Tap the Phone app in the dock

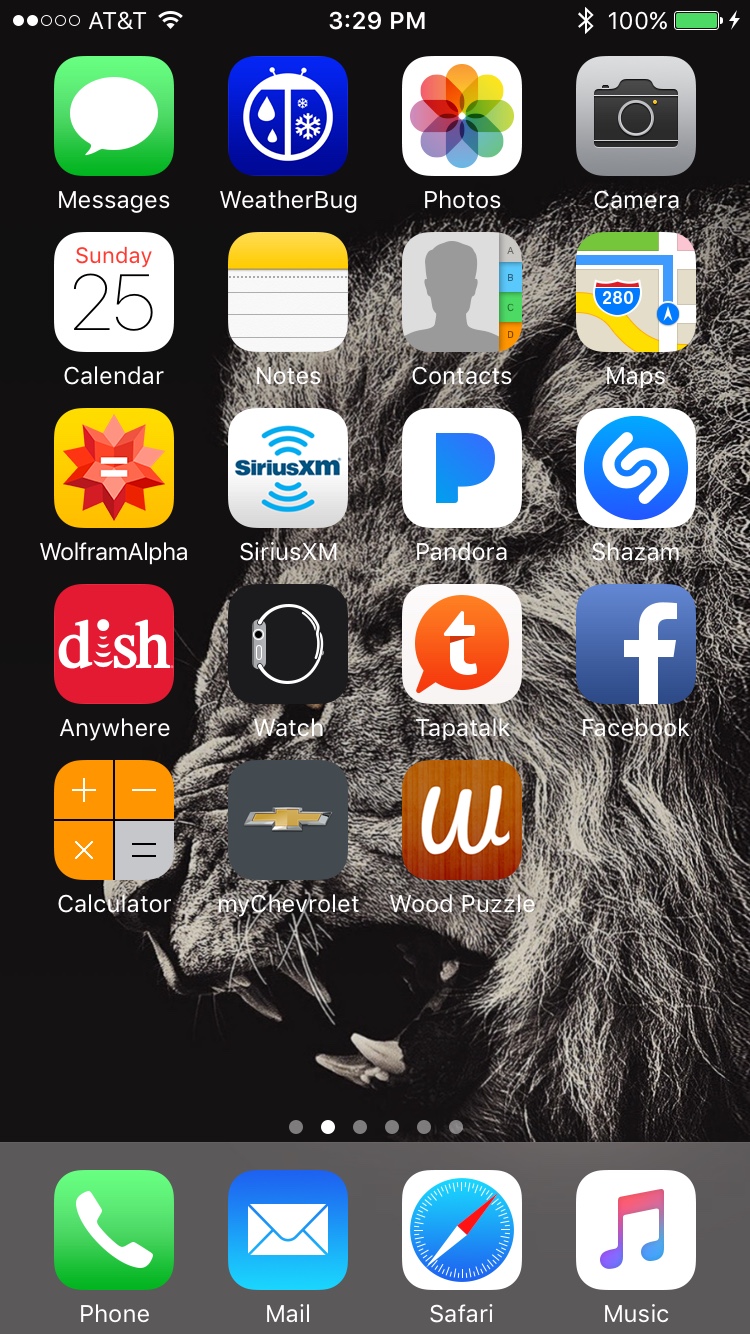(x=114, y=1230)
